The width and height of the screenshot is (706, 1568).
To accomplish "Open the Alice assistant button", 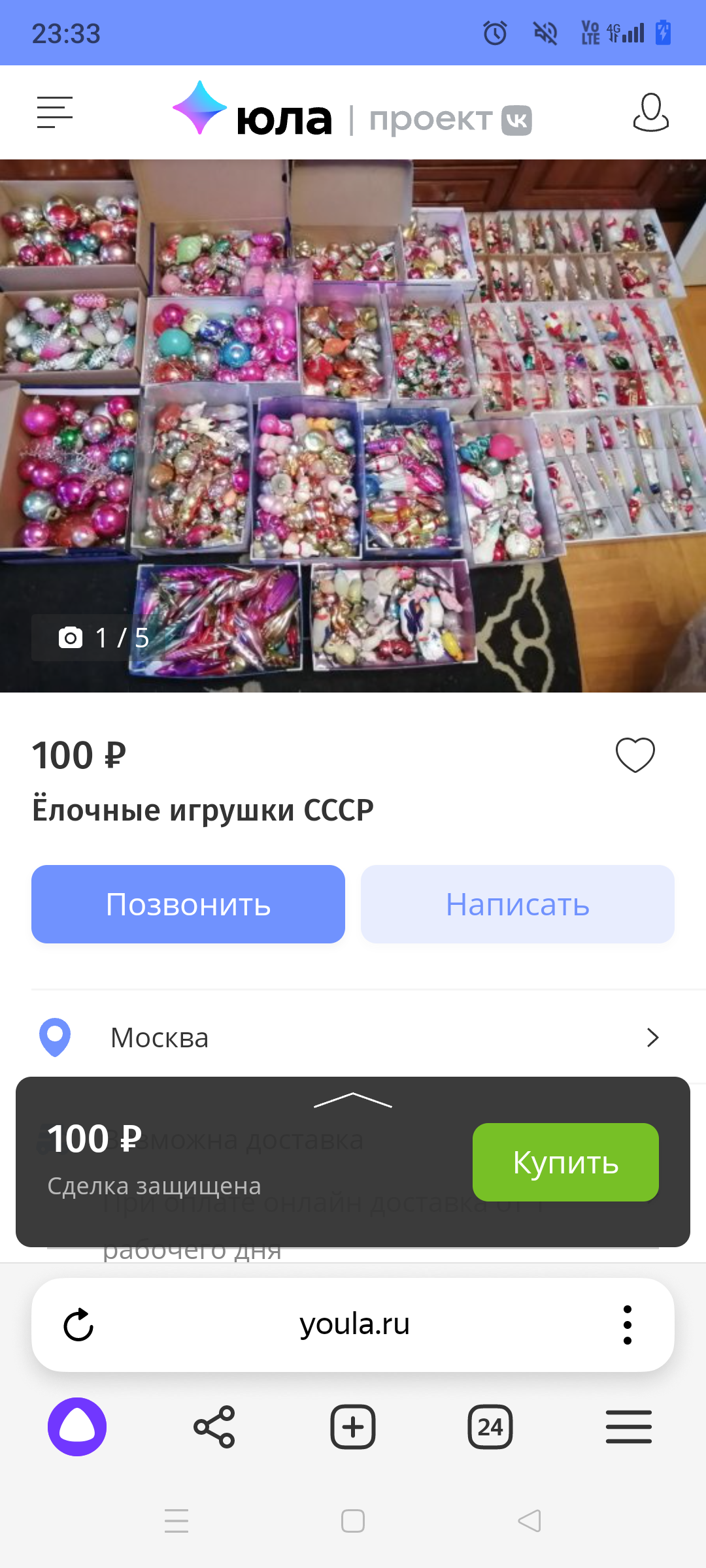I will pyautogui.click(x=77, y=1427).
